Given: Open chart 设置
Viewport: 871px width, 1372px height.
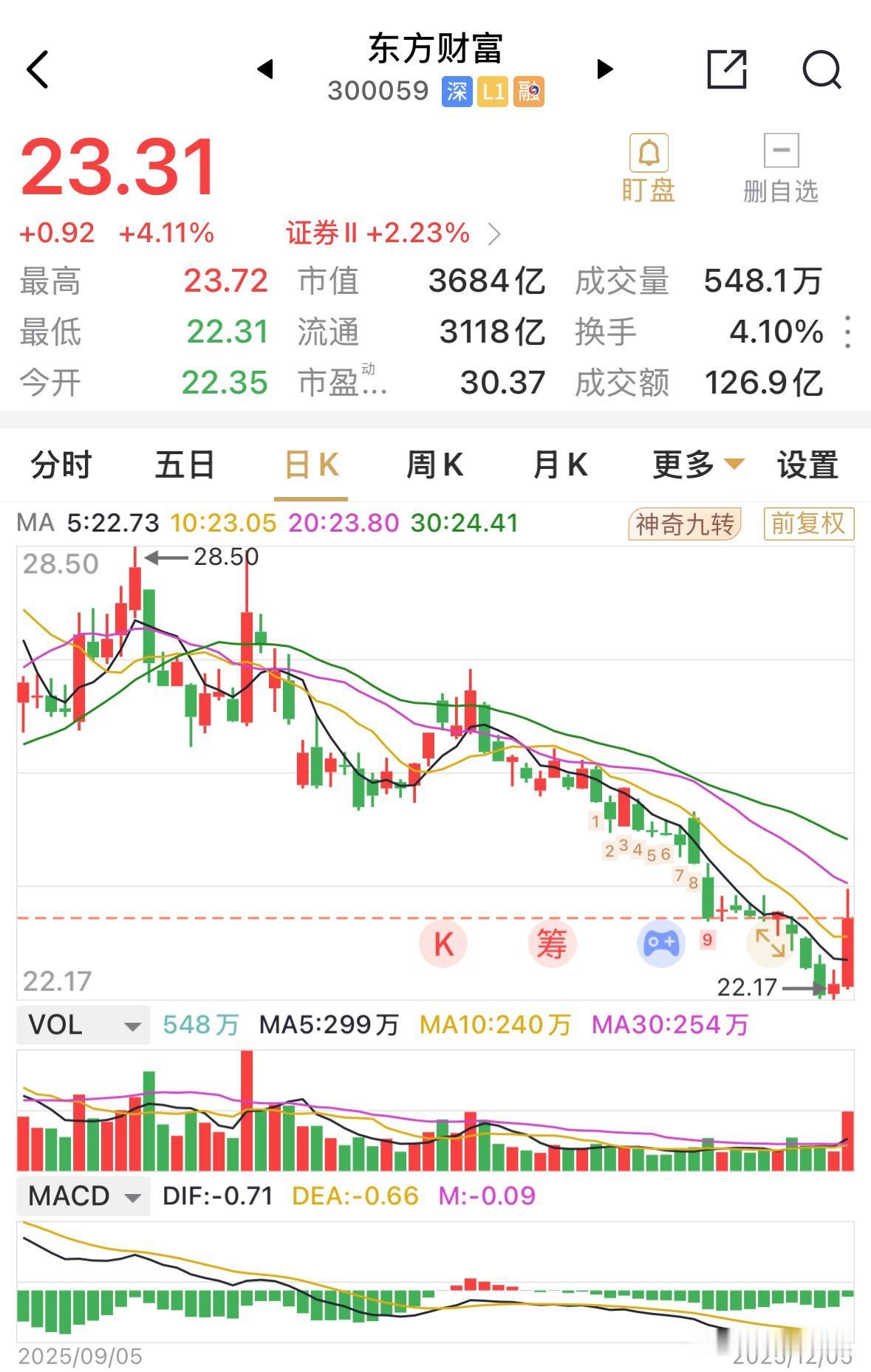Looking at the screenshot, I should (x=807, y=465).
